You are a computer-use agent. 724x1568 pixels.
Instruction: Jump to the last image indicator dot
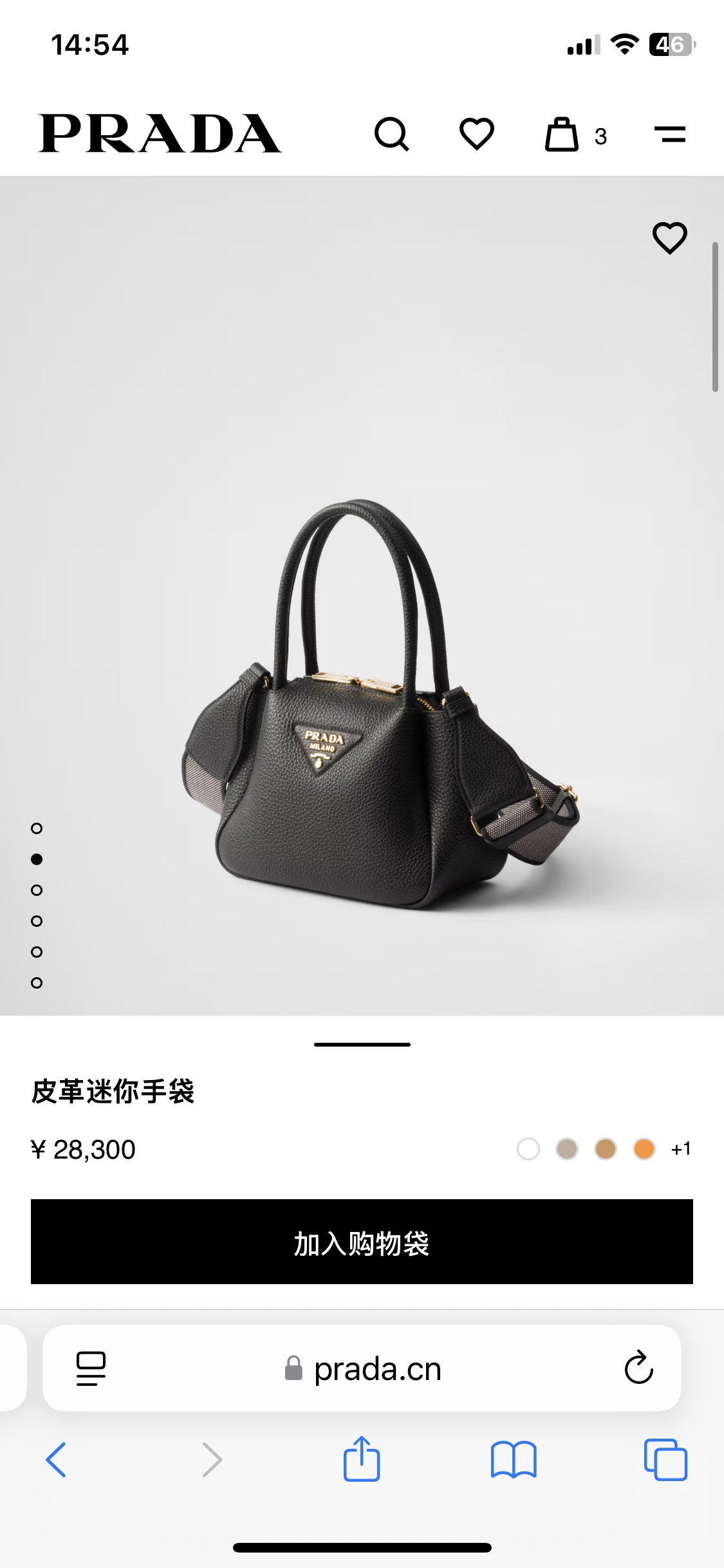pyautogui.click(x=37, y=983)
